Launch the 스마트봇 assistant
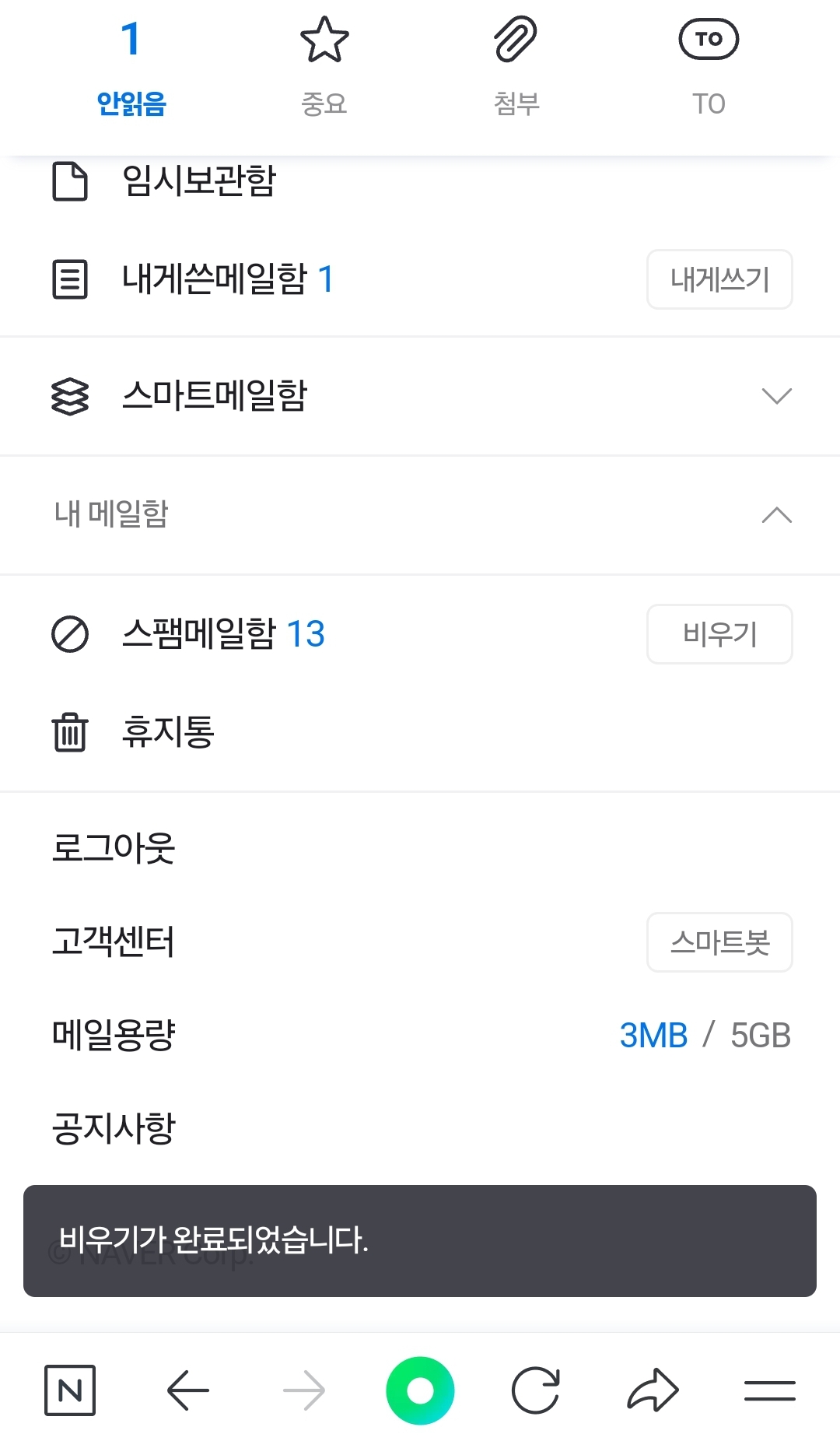The width and height of the screenshot is (840, 1448). 719,942
